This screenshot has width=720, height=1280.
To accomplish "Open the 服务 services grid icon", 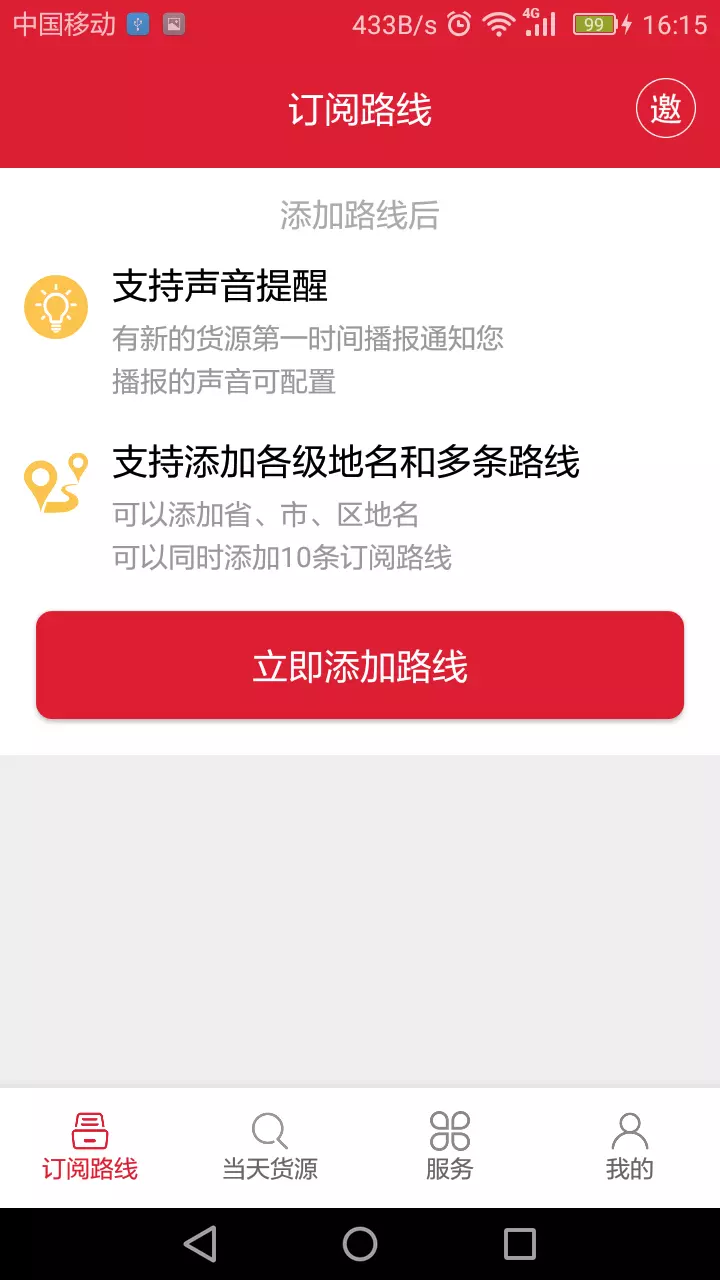I will [x=450, y=1131].
